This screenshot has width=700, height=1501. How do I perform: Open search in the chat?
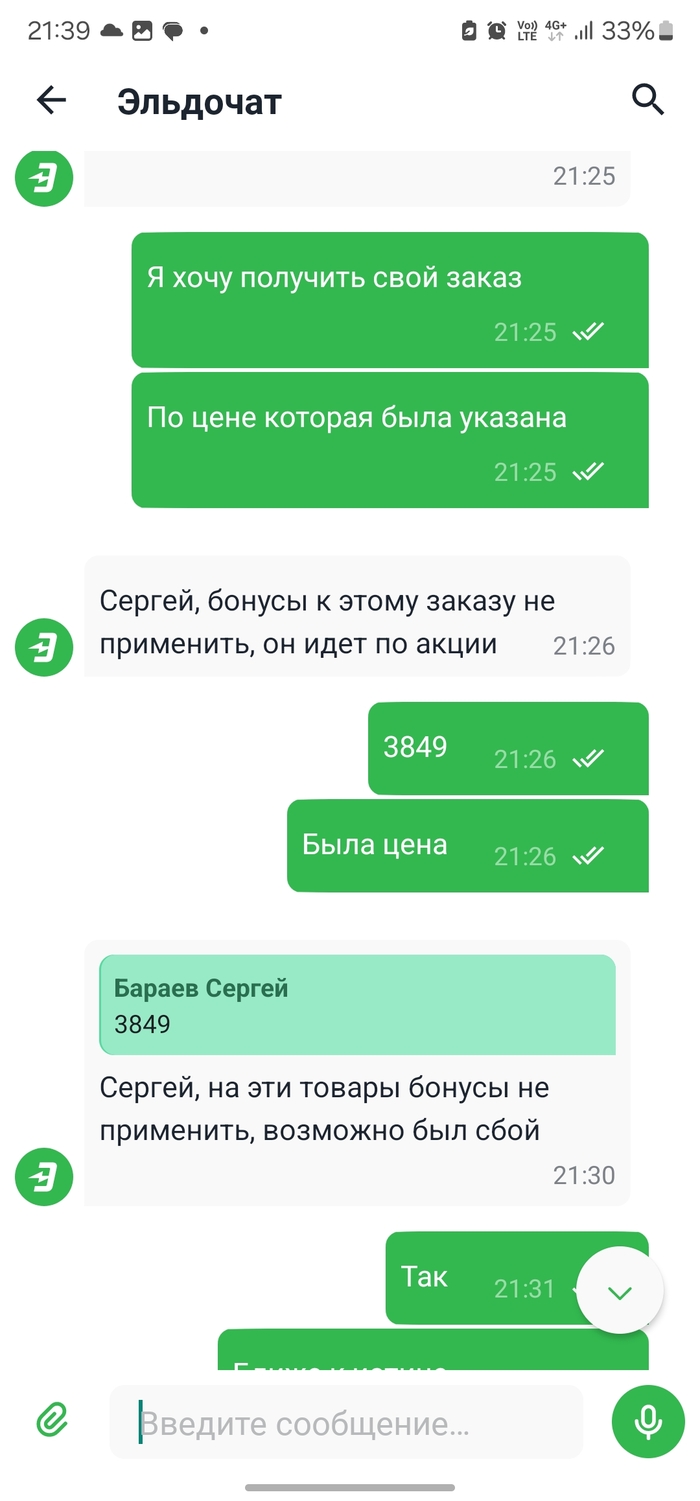tap(648, 100)
